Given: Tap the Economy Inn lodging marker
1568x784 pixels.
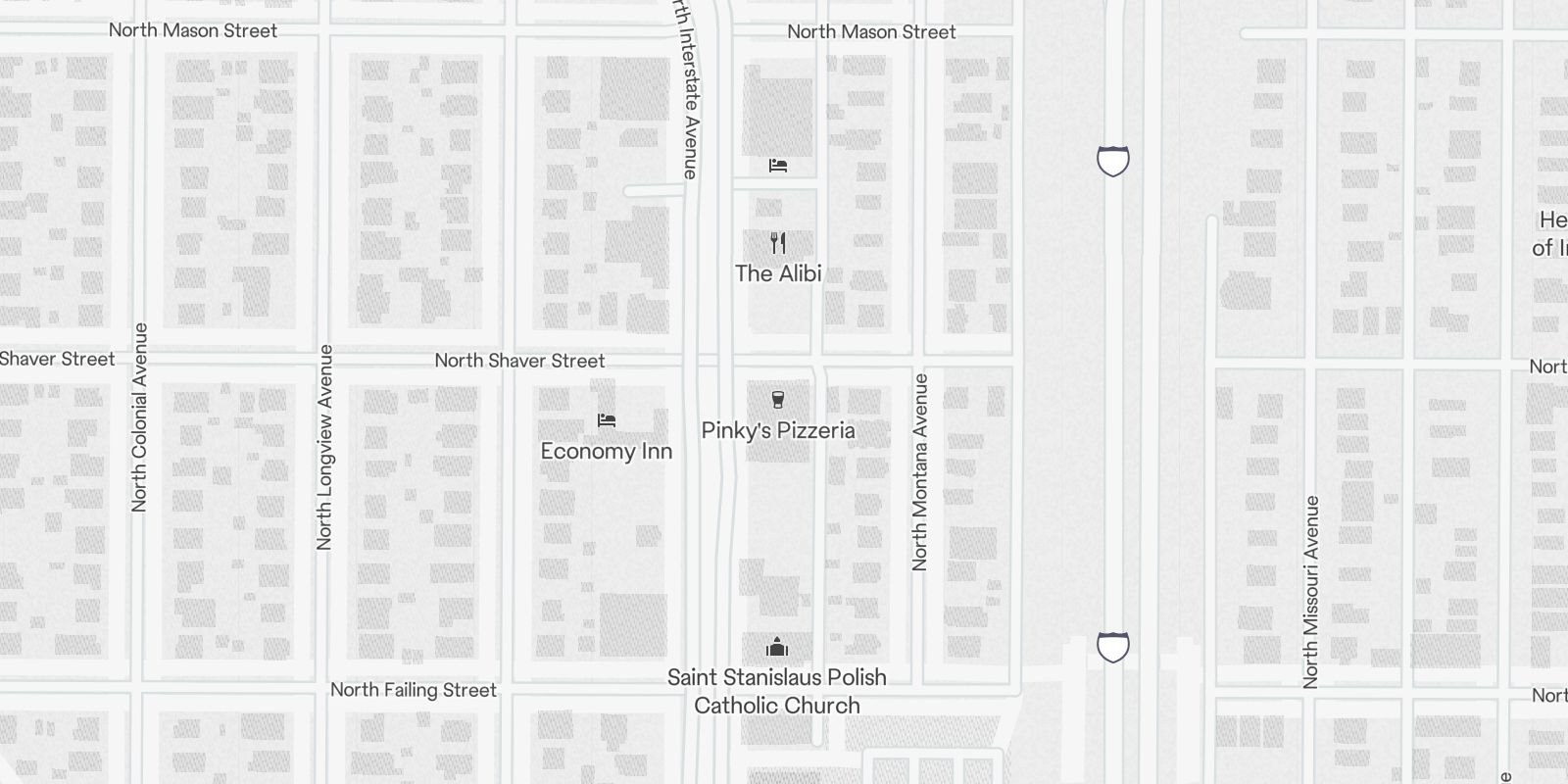Looking at the screenshot, I should click(607, 420).
